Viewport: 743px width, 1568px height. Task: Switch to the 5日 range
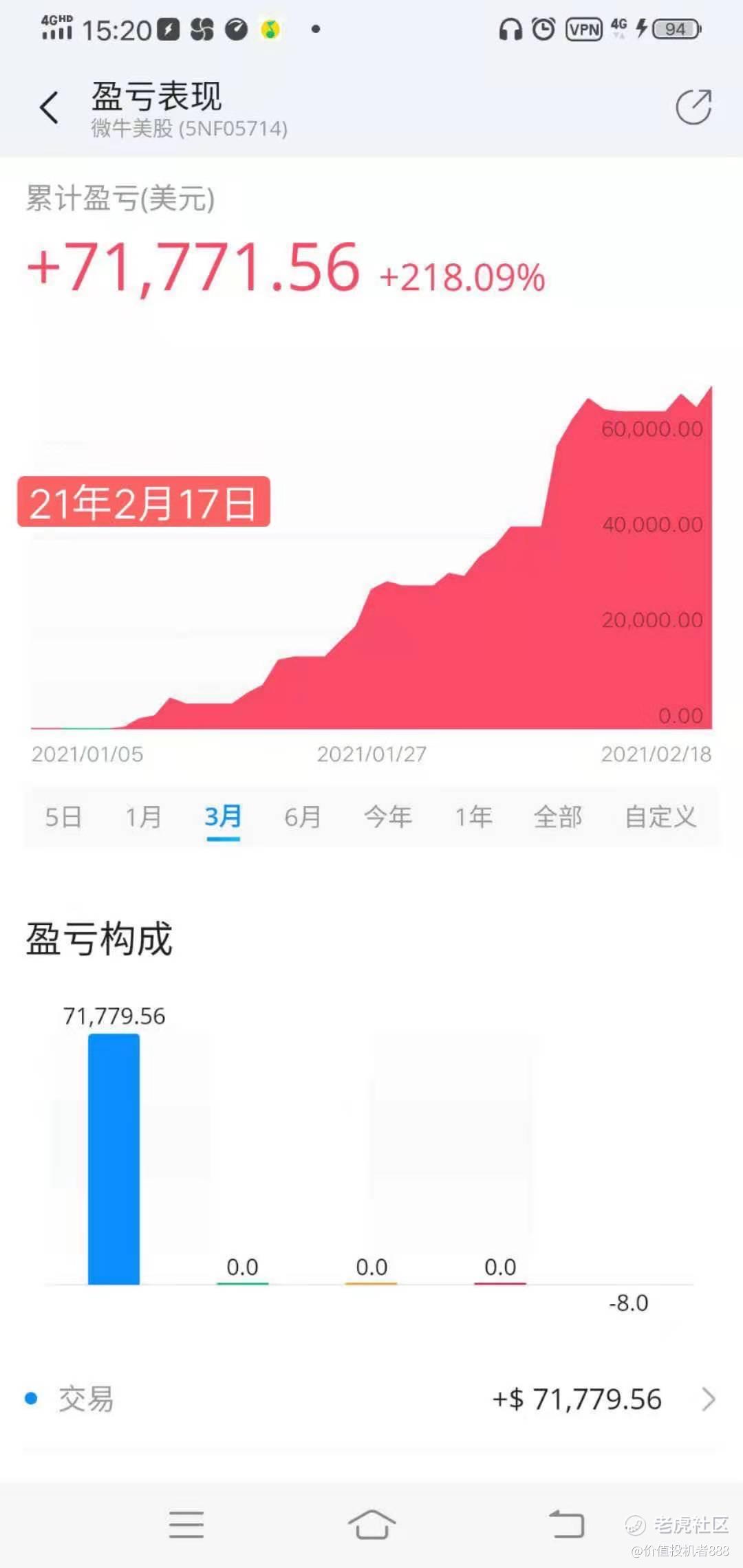63,816
